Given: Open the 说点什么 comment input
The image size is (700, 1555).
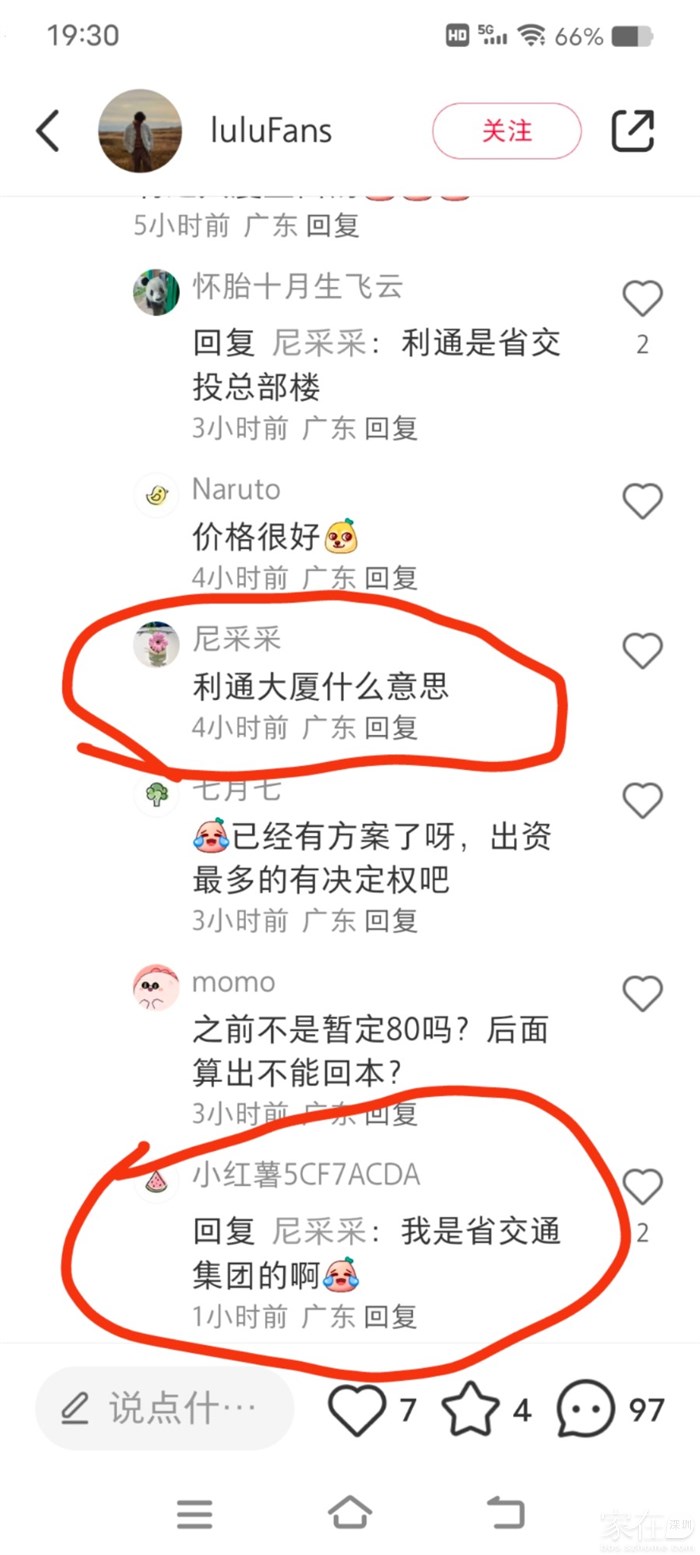Looking at the screenshot, I should click(165, 1409).
